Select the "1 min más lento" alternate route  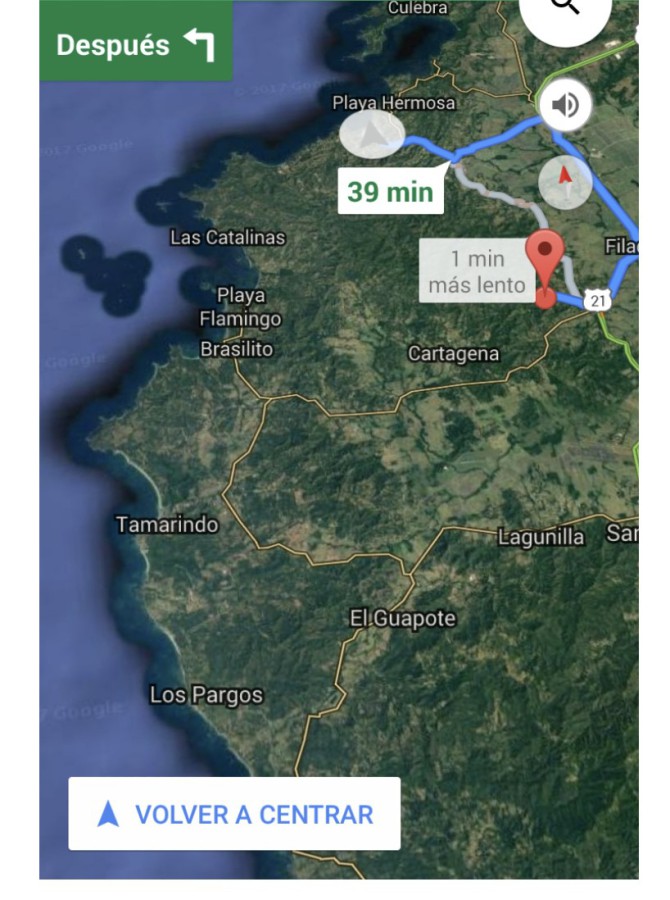476,272
